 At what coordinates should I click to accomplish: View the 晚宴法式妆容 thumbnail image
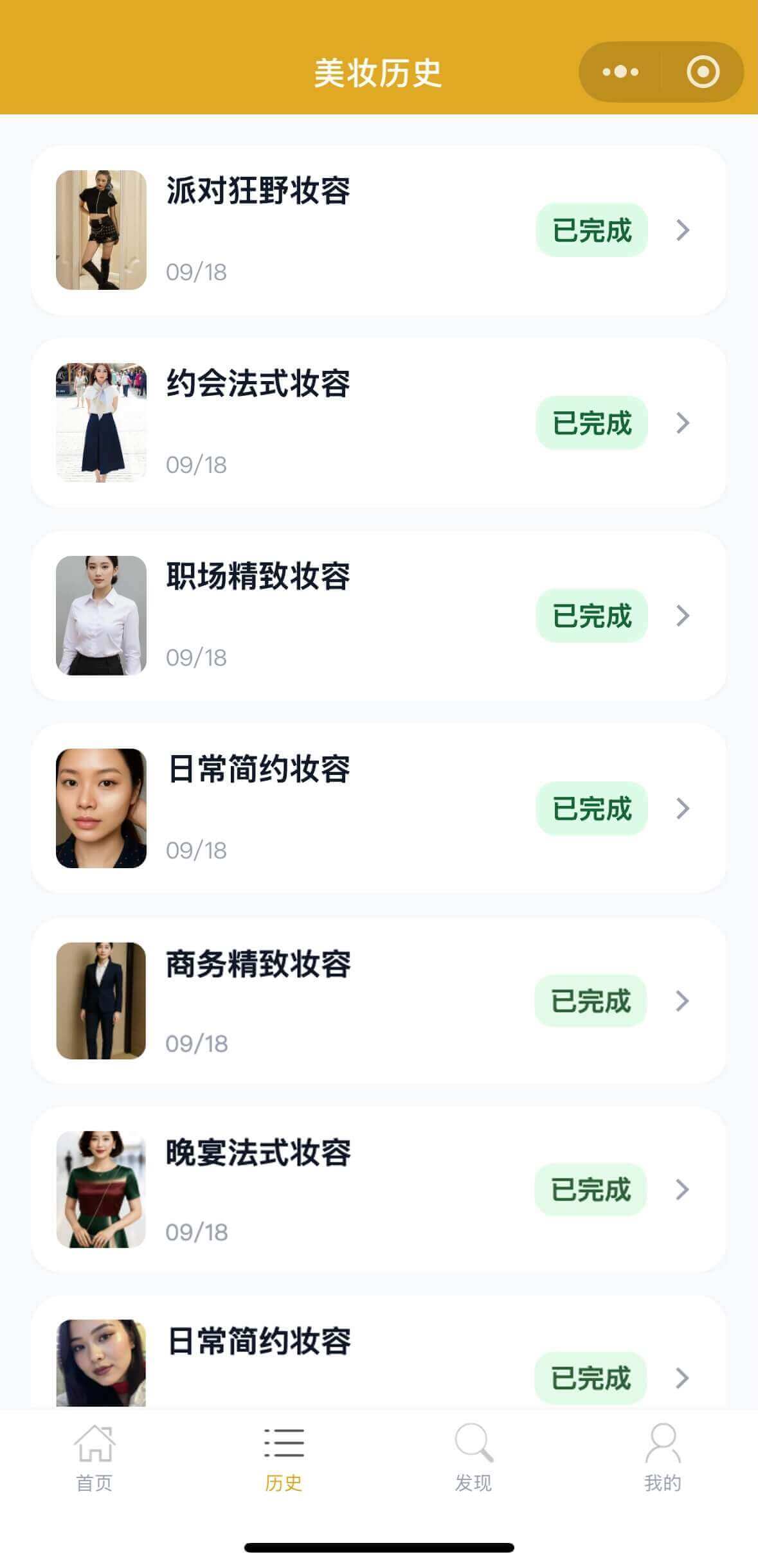[101, 1191]
